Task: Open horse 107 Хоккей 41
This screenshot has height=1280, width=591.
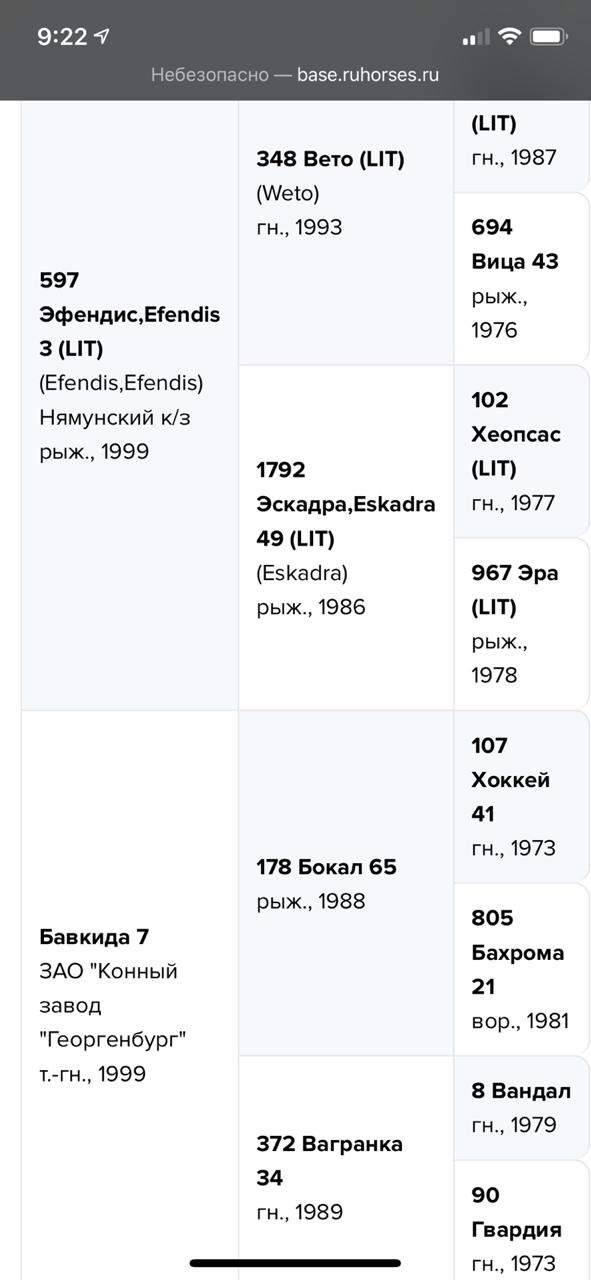Action: click(x=510, y=779)
